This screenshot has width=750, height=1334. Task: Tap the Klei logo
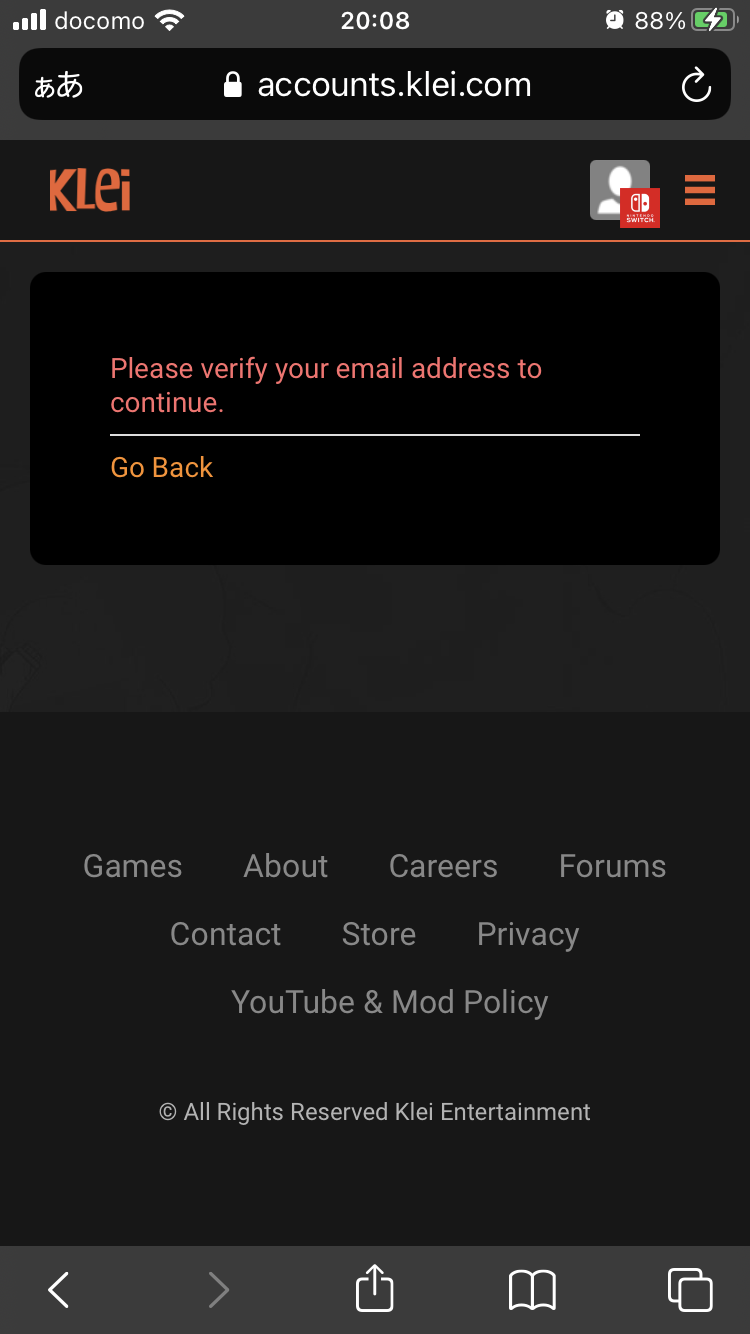90,190
